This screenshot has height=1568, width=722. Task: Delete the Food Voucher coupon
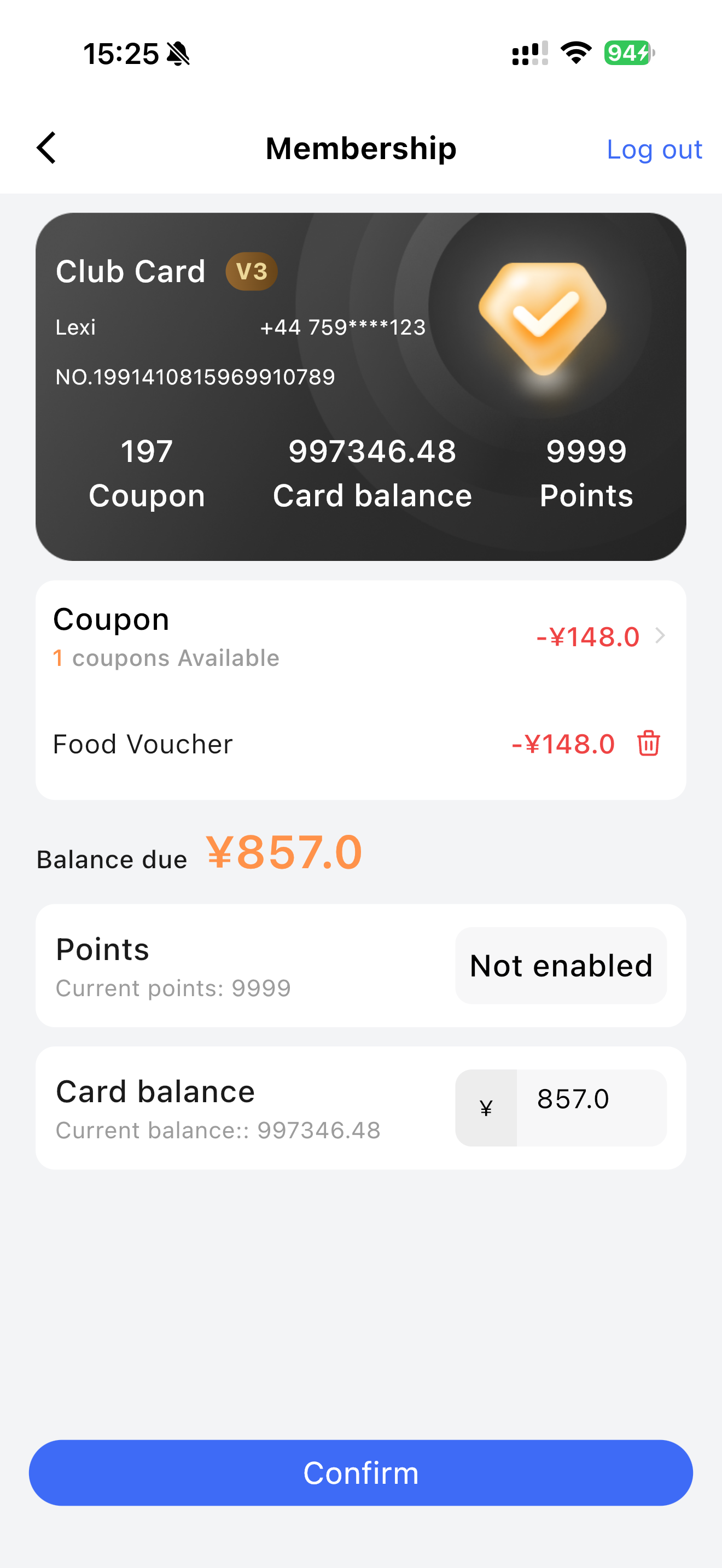click(x=648, y=743)
